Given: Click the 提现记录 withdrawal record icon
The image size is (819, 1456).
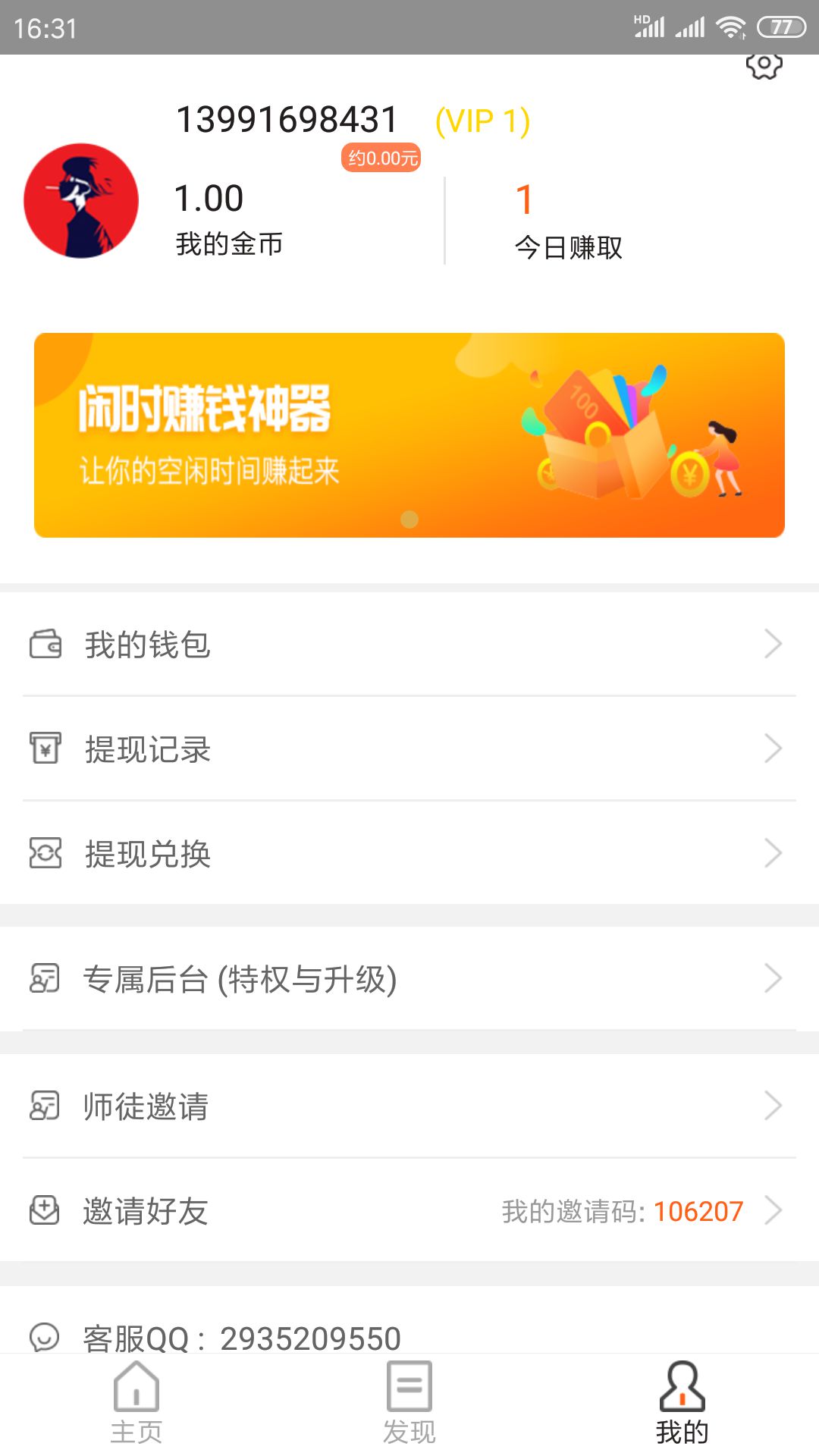Looking at the screenshot, I should click(x=43, y=749).
